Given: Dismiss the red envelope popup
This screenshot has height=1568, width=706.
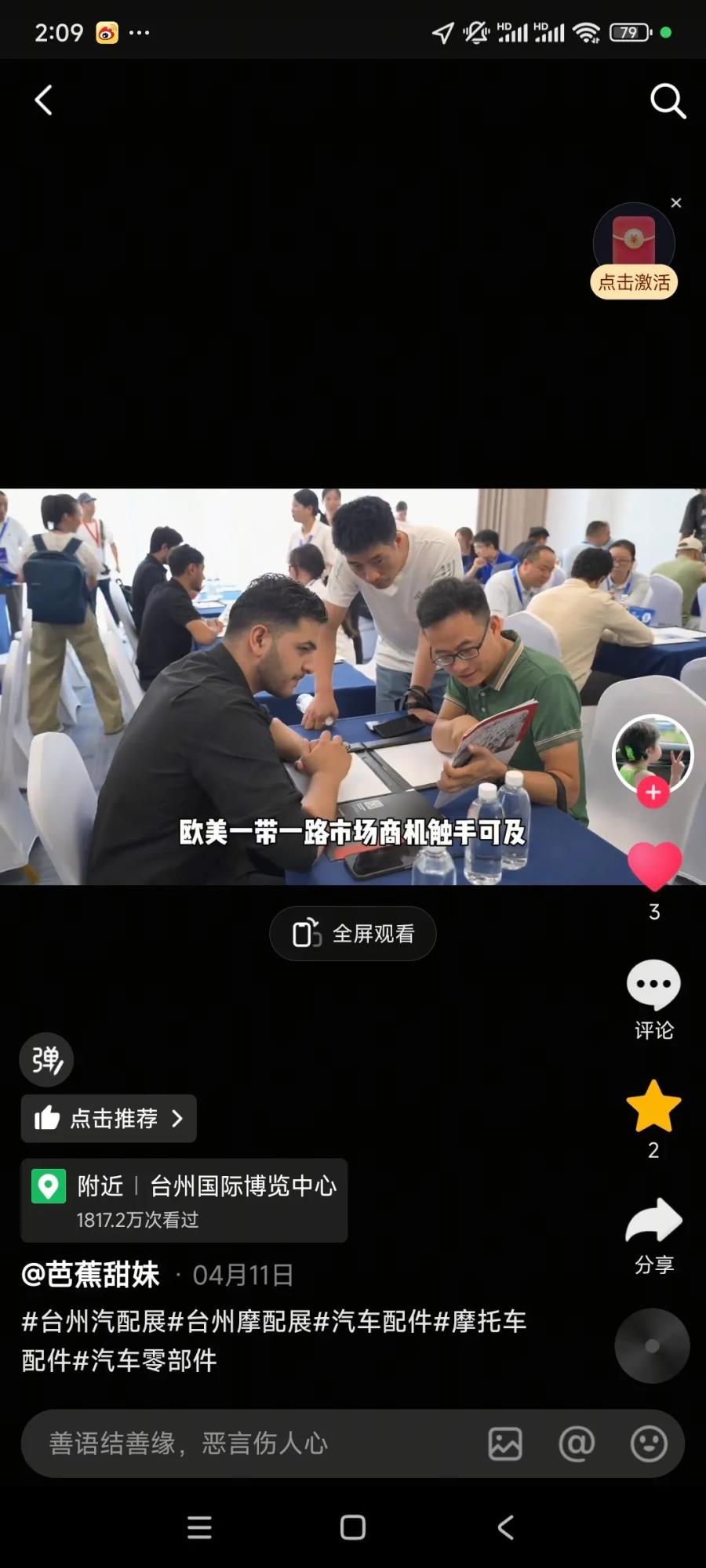Looking at the screenshot, I should (x=676, y=203).
